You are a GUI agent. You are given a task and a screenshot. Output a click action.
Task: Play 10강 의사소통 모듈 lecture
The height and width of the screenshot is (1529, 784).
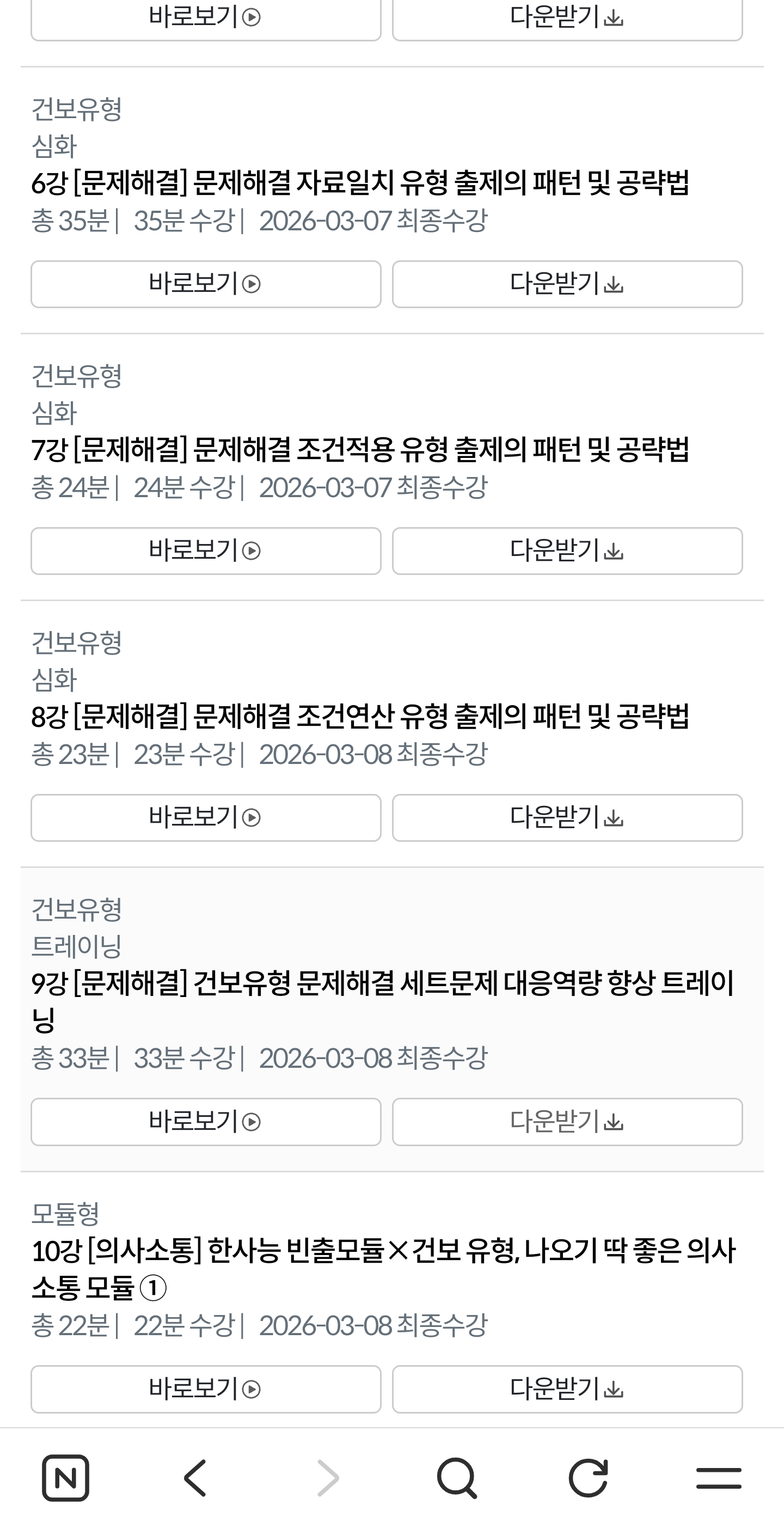pyautogui.click(x=205, y=1389)
